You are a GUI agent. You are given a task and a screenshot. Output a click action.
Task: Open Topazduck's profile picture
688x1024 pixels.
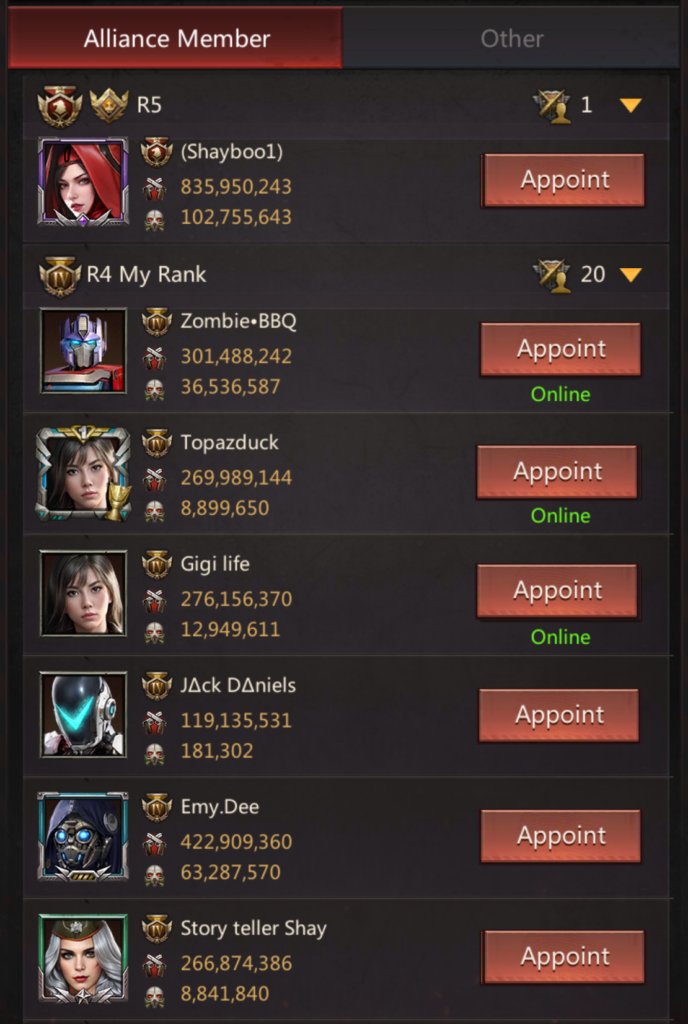(84, 473)
